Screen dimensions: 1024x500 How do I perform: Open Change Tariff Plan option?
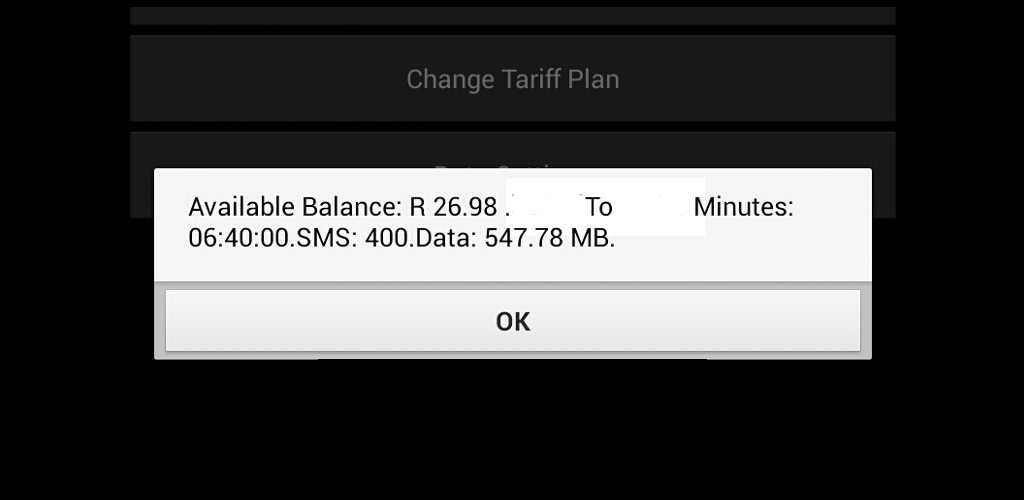[x=512, y=79]
